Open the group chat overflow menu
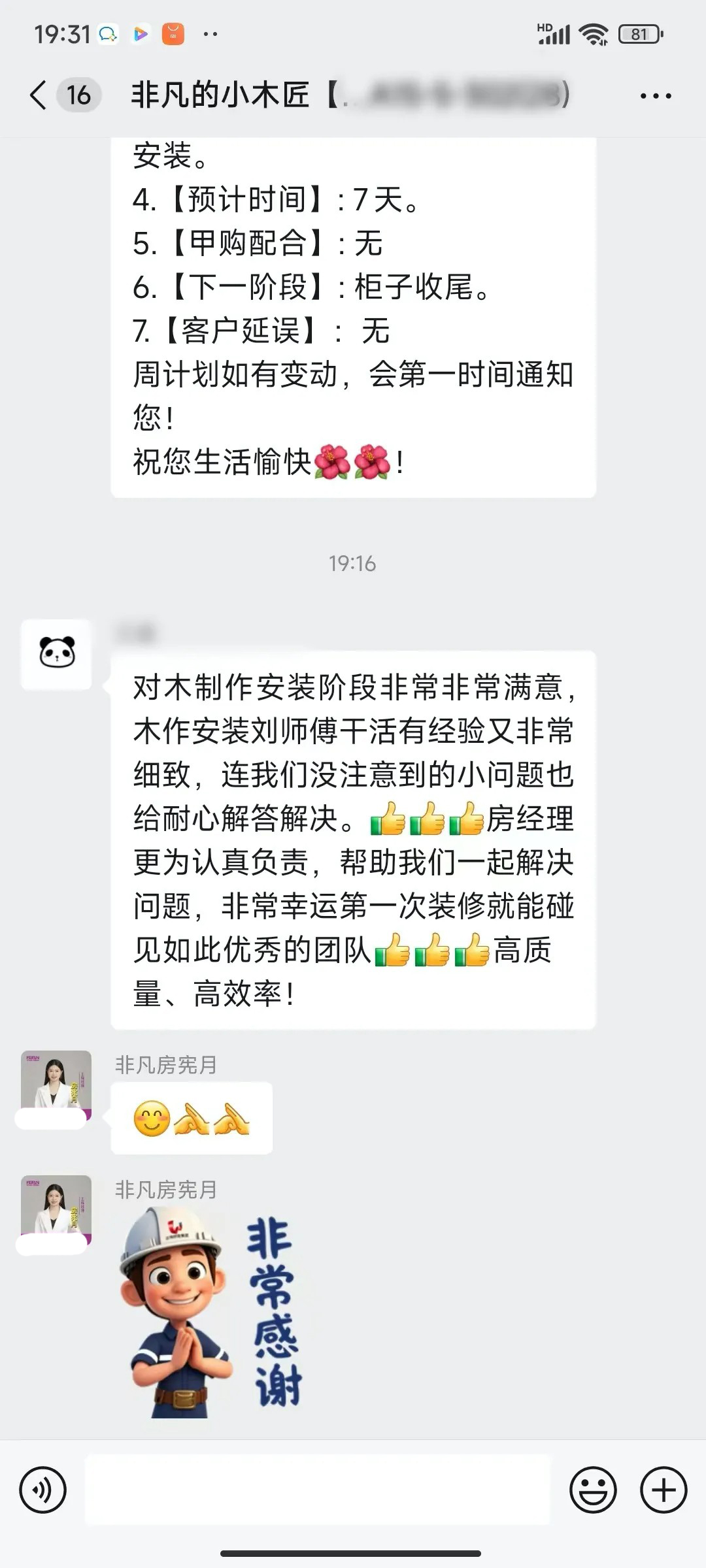Image resolution: width=706 pixels, height=1568 pixels. (x=656, y=96)
